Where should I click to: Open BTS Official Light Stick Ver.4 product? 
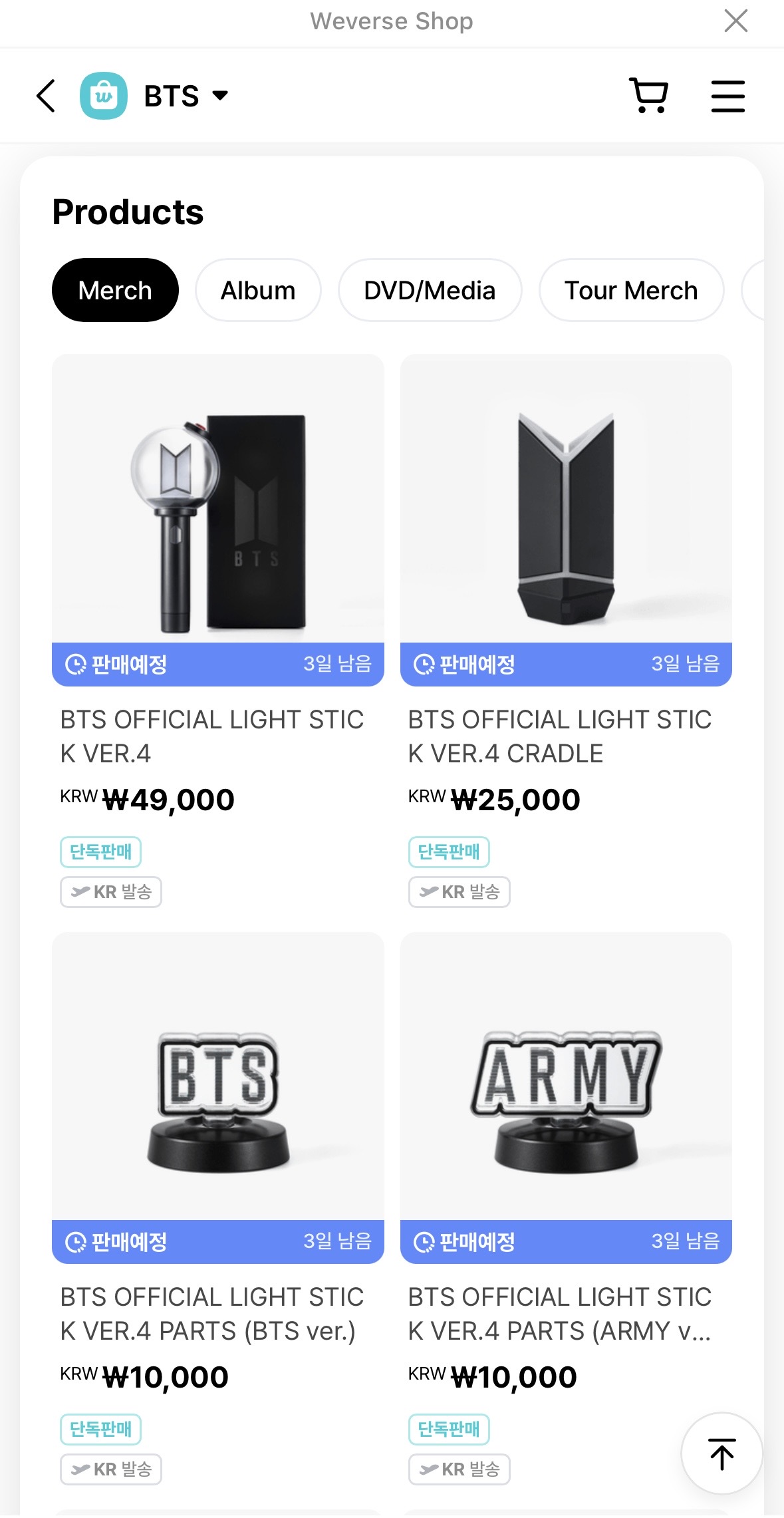[x=217, y=499]
